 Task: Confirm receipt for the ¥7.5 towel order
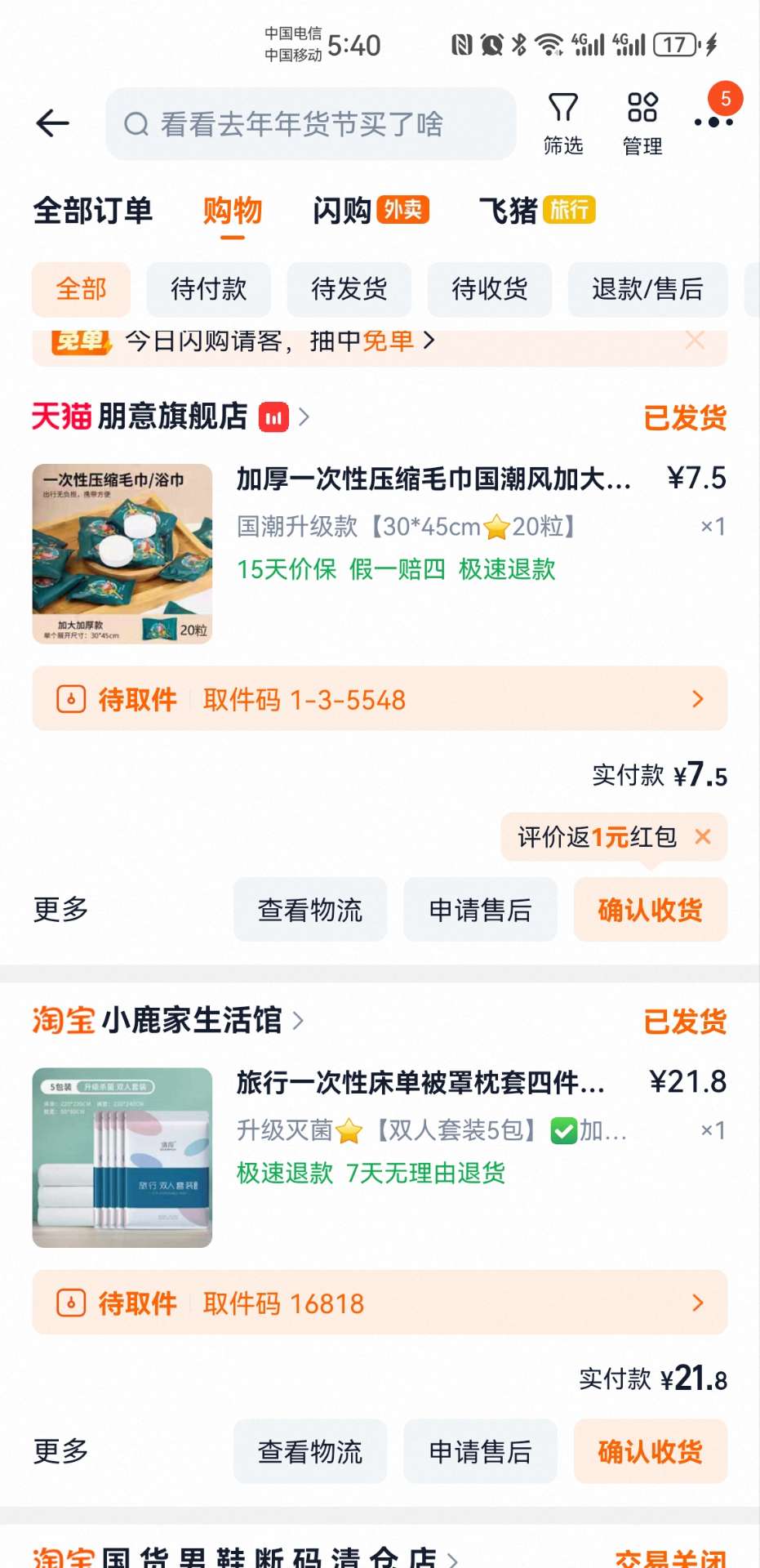pyautogui.click(x=650, y=910)
